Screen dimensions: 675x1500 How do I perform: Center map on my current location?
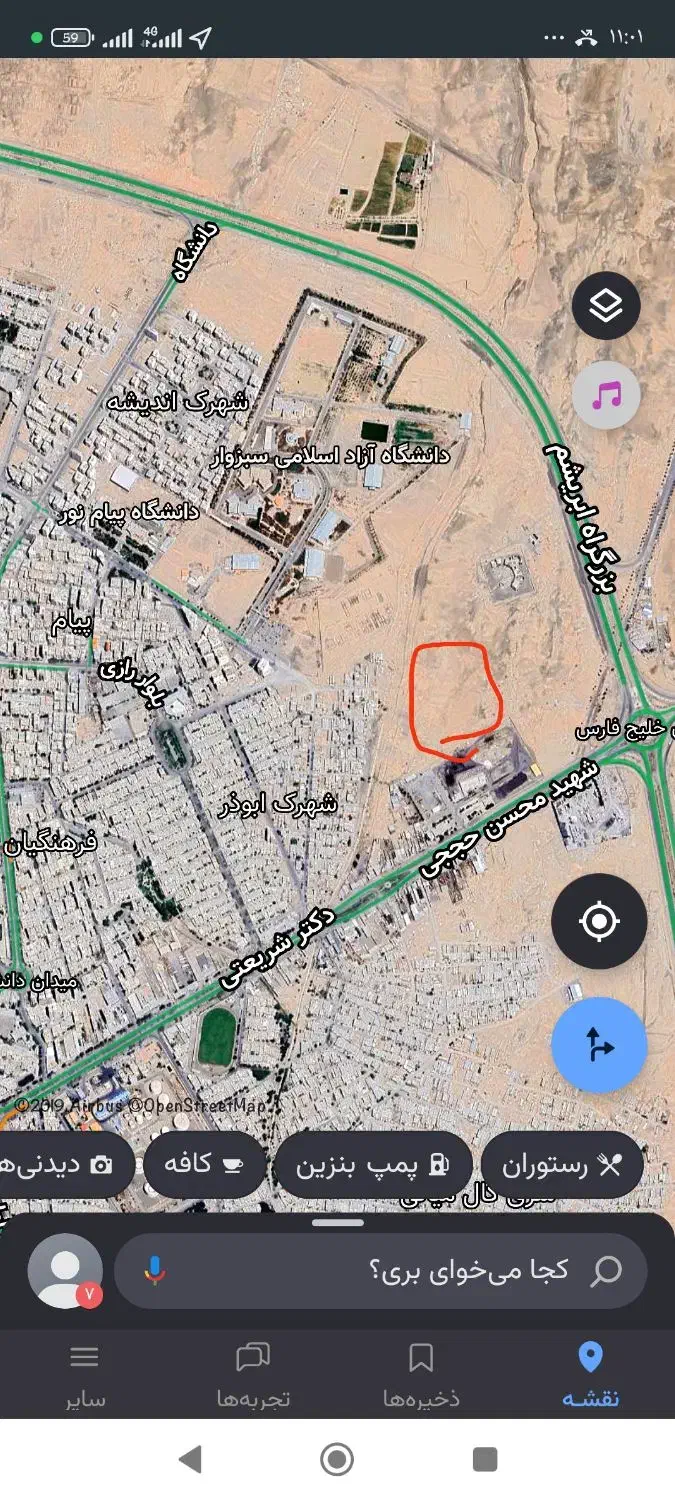[599, 921]
